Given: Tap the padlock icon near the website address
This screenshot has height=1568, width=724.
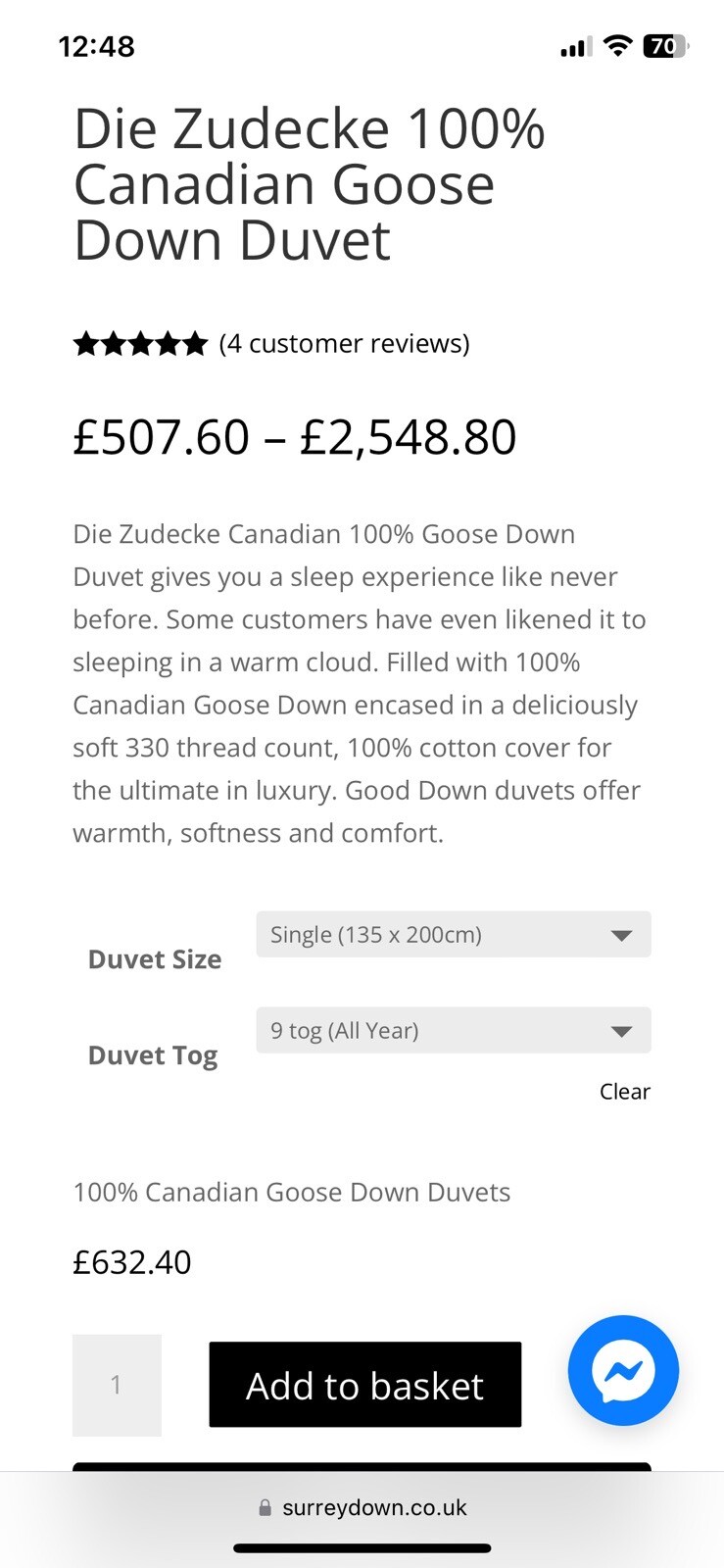Looking at the screenshot, I should [x=263, y=1507].
